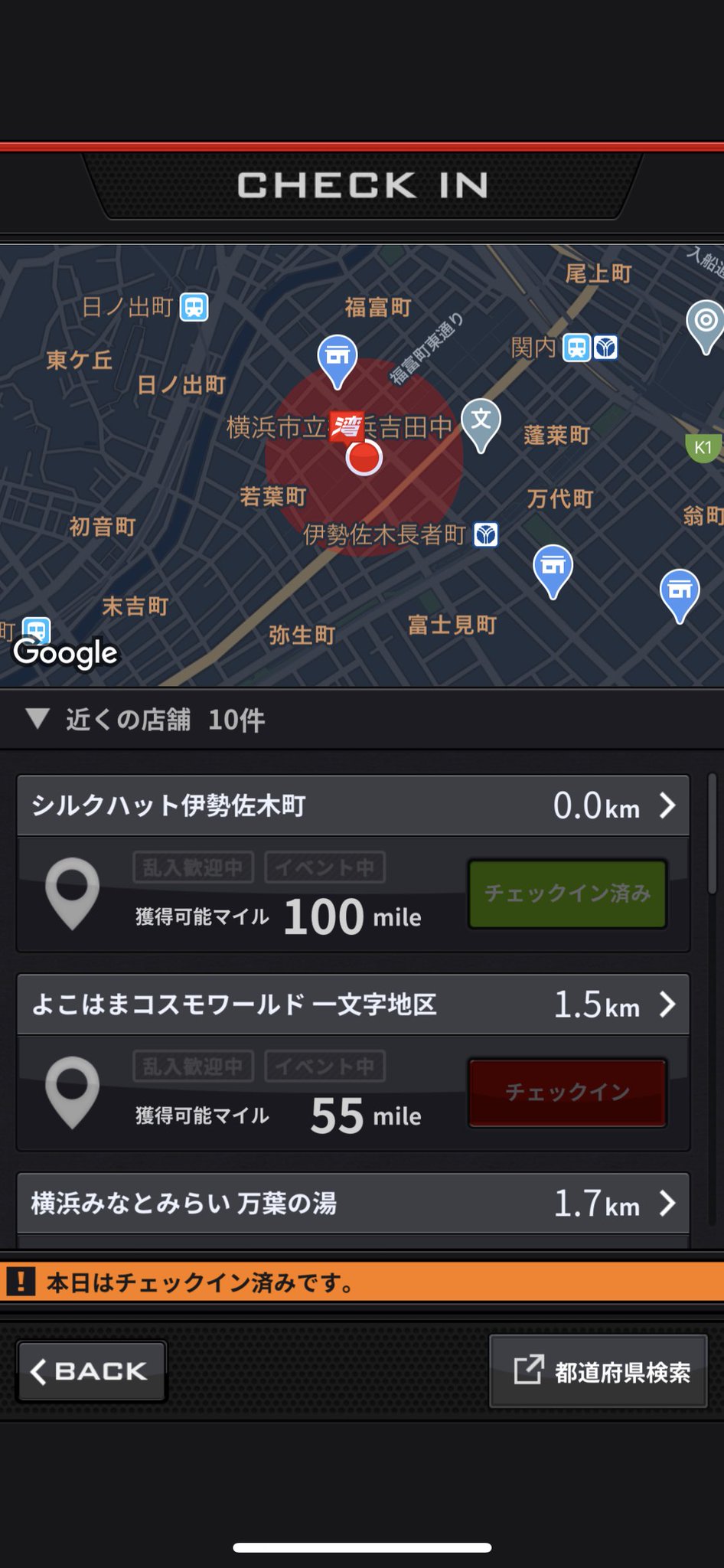The width and height of the screenshot is (724, 1568).
Task: Select the school pin near 蓬莱町
Action: click(x=481, y=425)
